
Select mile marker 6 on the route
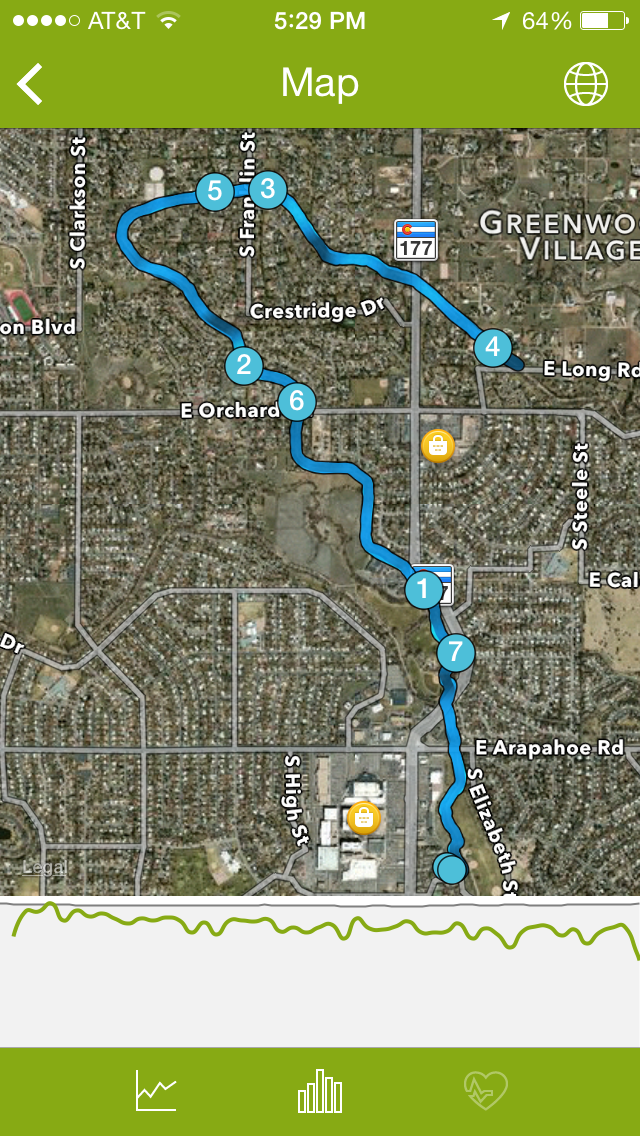(296, 402)
